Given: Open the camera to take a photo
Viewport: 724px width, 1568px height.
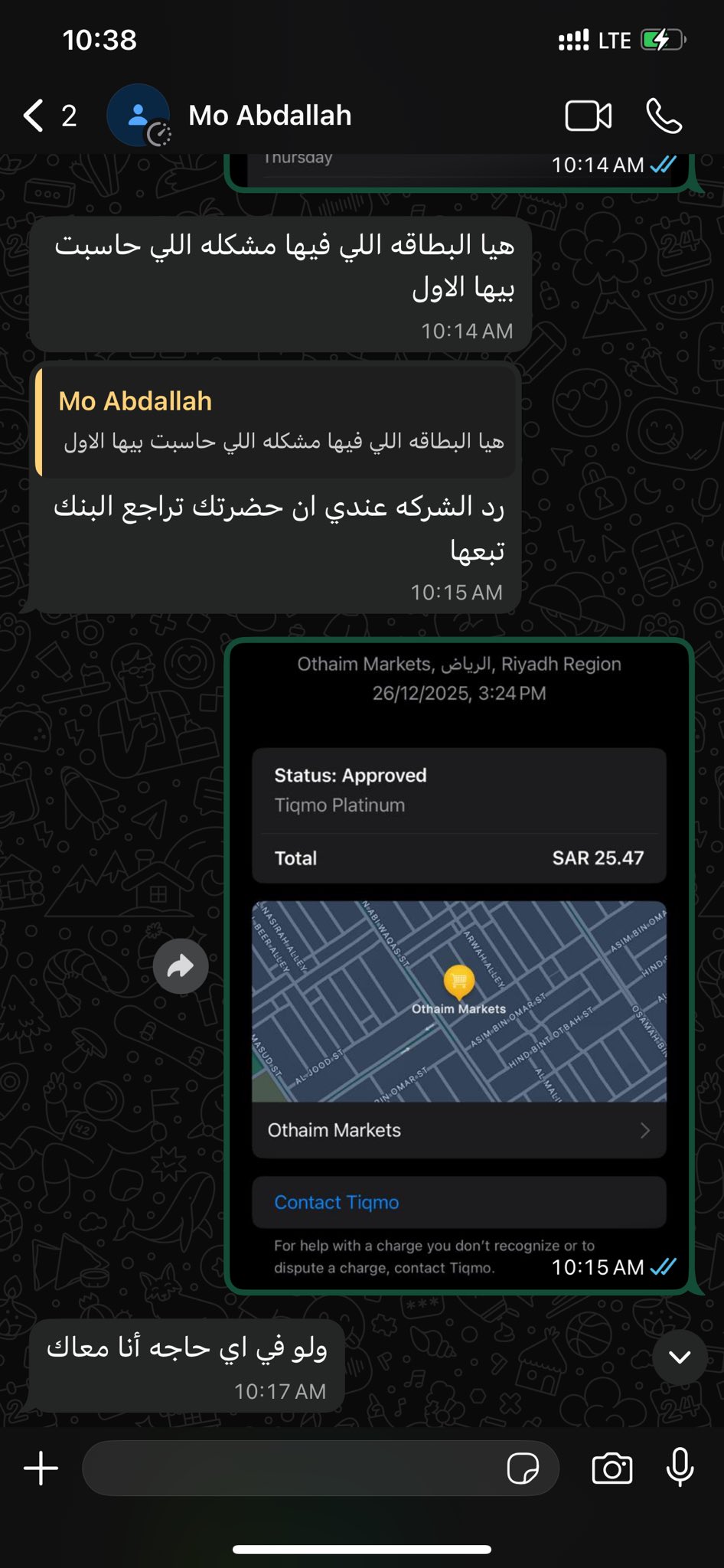Looking at the screenshot, I should point(612,1468).
